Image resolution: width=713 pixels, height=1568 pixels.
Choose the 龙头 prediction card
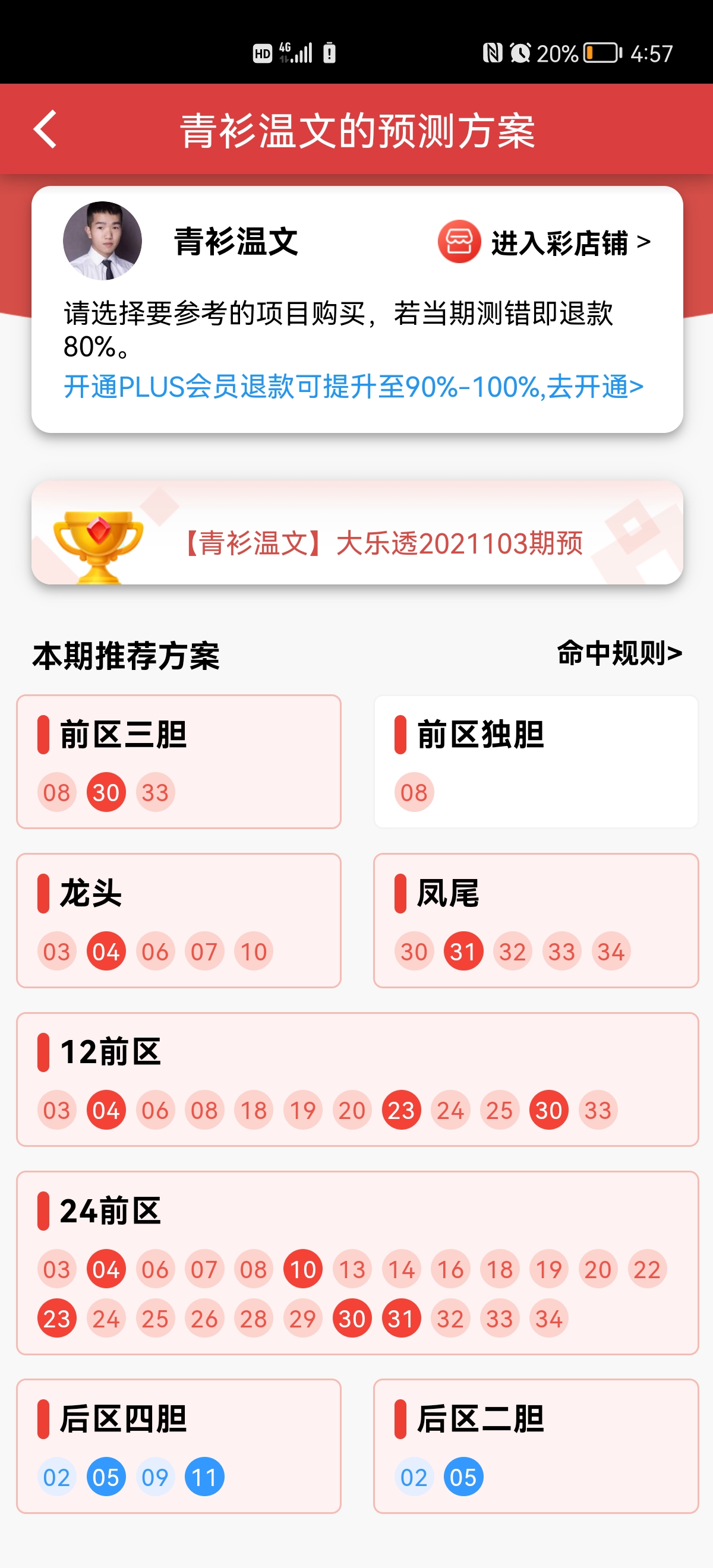pyautogui.click(x=178, y=921)
